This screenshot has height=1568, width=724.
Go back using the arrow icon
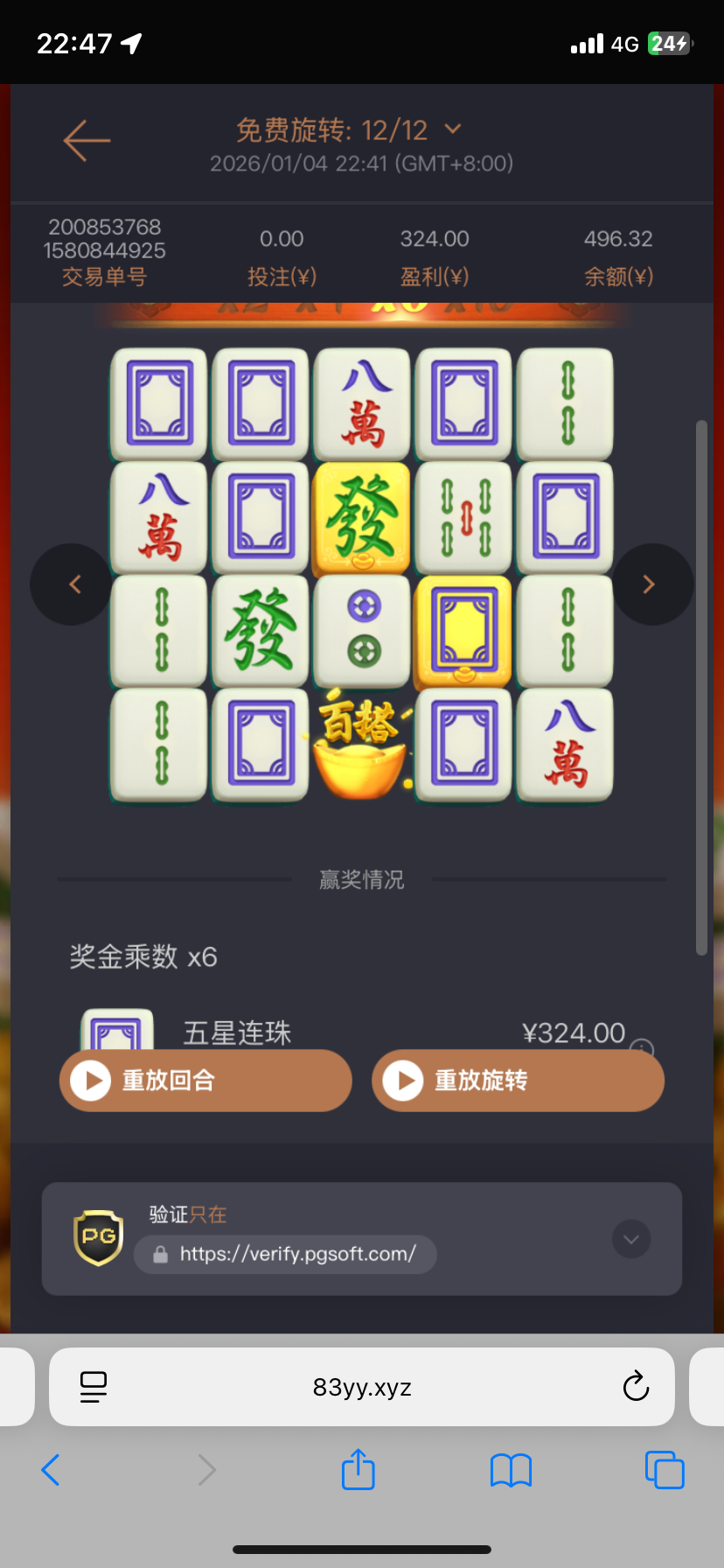[x=87, y=141]
